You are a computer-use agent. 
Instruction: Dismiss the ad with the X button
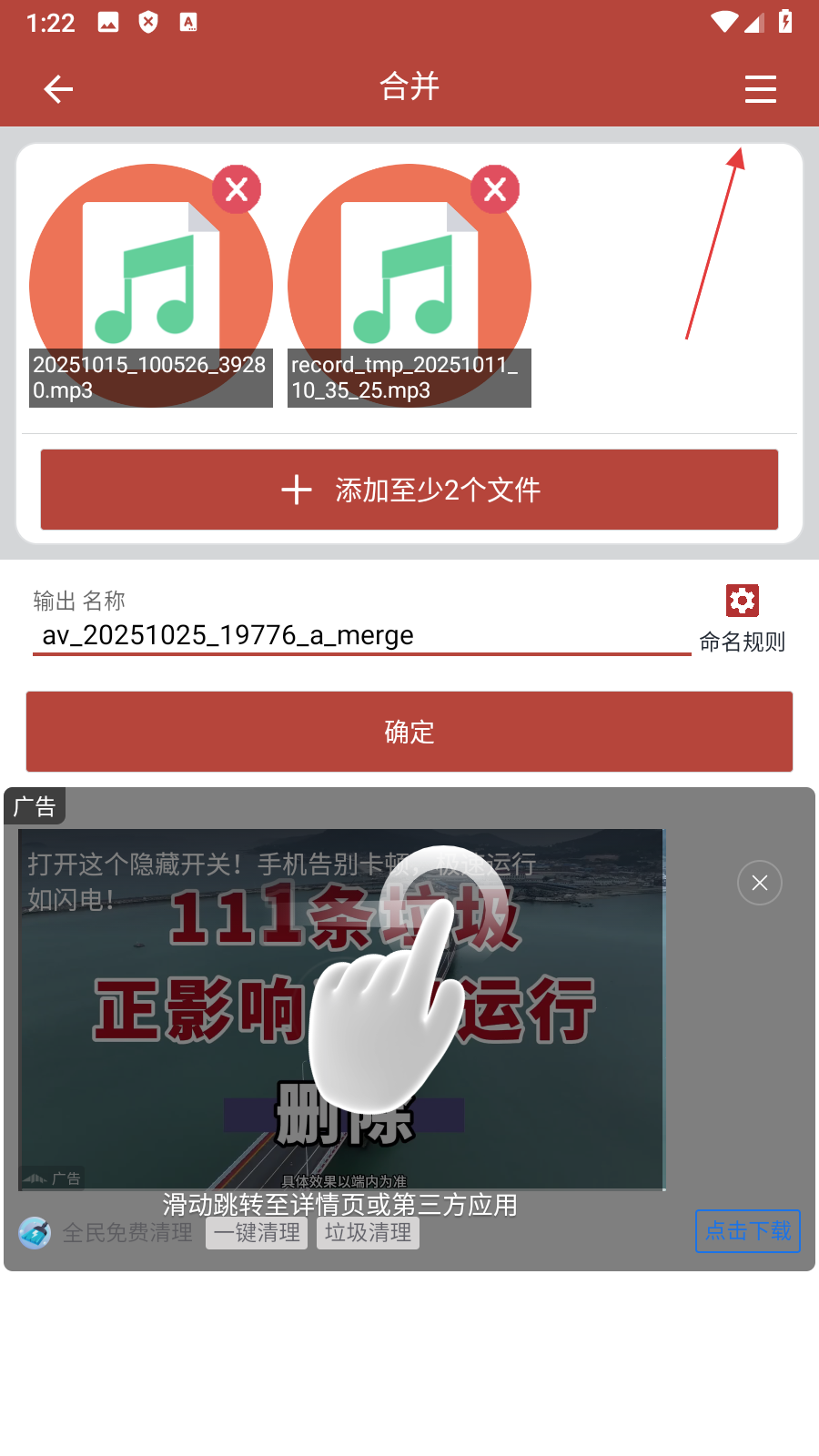point(760,883)
